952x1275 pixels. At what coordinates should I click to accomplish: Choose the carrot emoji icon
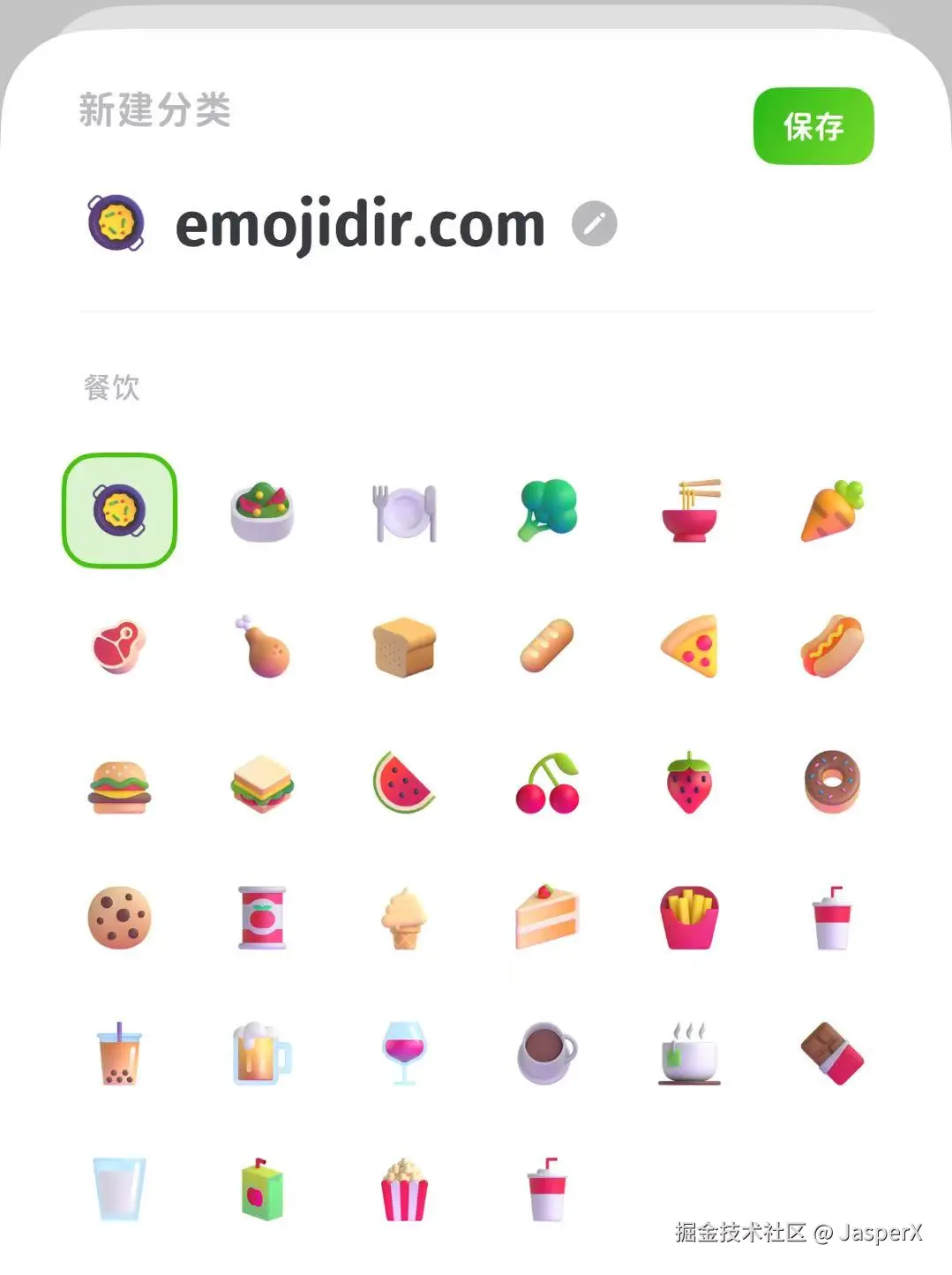832,510
